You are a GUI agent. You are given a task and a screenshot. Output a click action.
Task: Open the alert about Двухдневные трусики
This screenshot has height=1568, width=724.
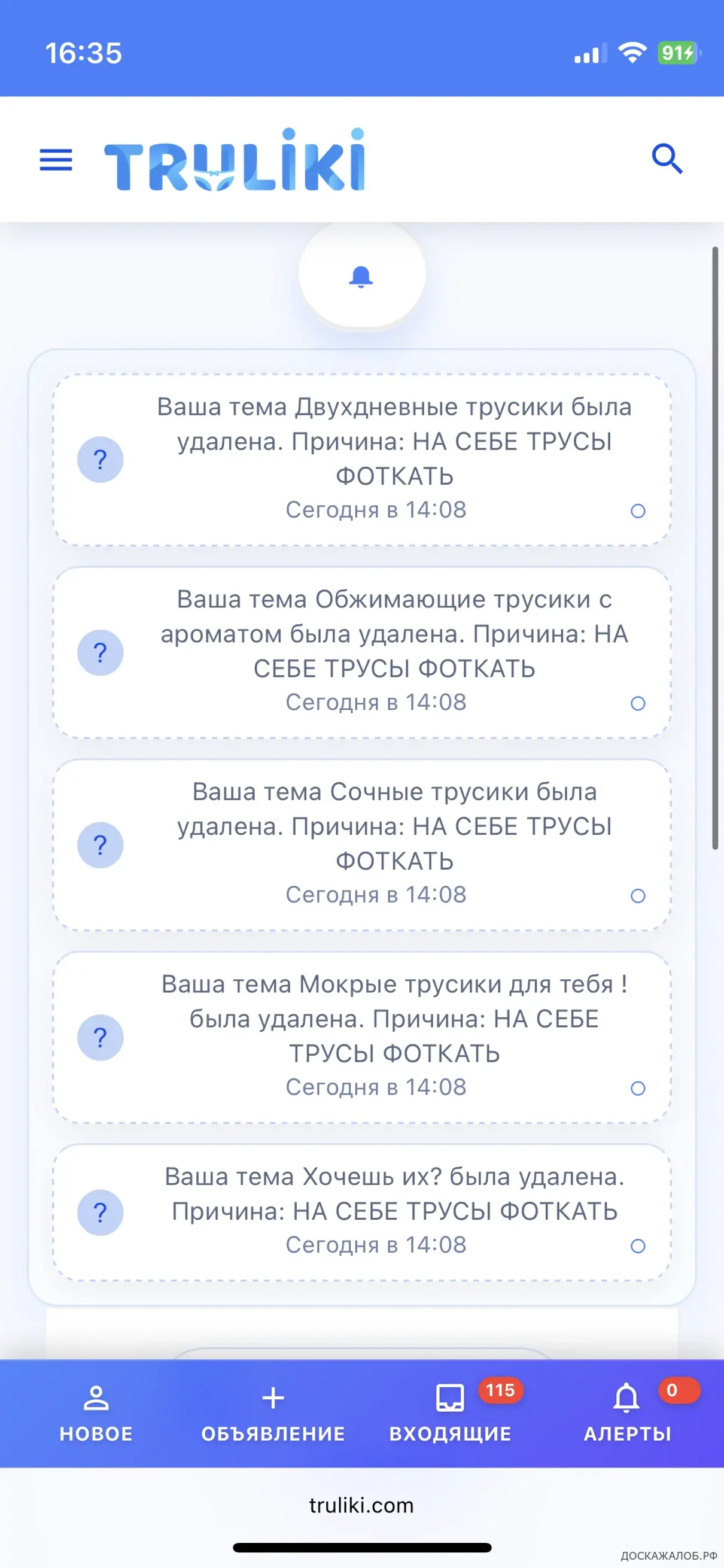click(x=394, y=459)
